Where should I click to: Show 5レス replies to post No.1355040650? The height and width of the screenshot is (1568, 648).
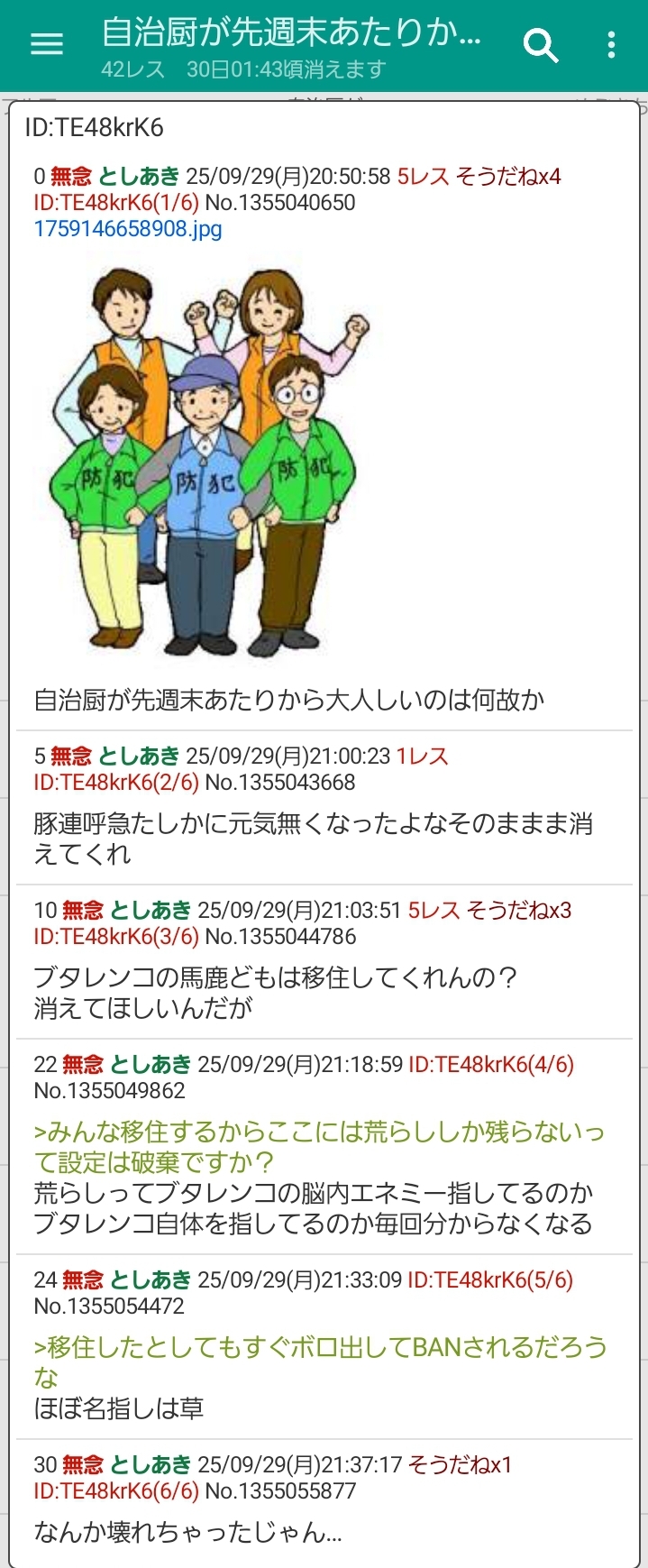423,177
